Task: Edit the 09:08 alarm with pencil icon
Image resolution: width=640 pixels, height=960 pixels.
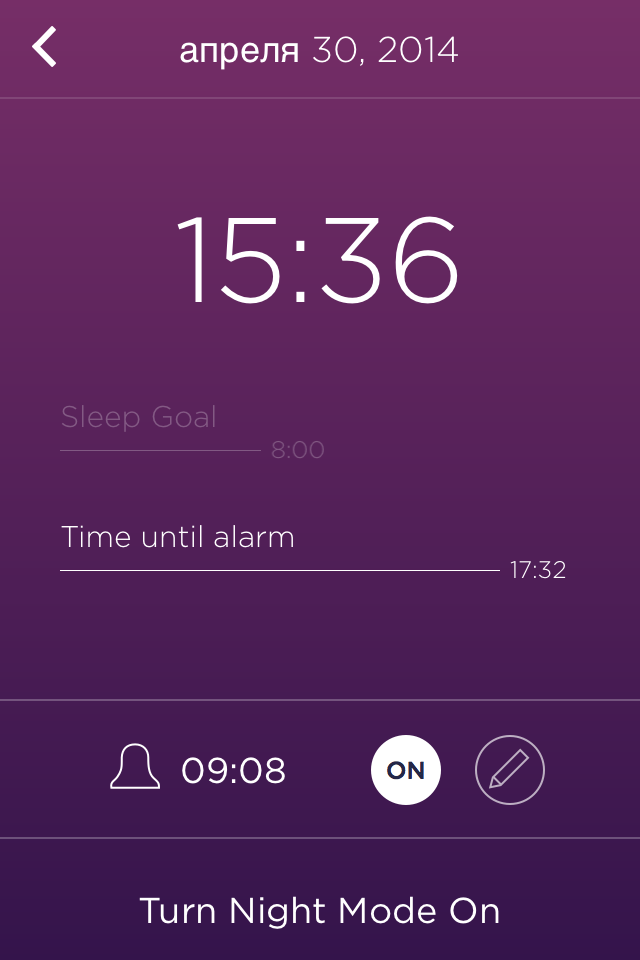Action: click(x=510, y=770)
